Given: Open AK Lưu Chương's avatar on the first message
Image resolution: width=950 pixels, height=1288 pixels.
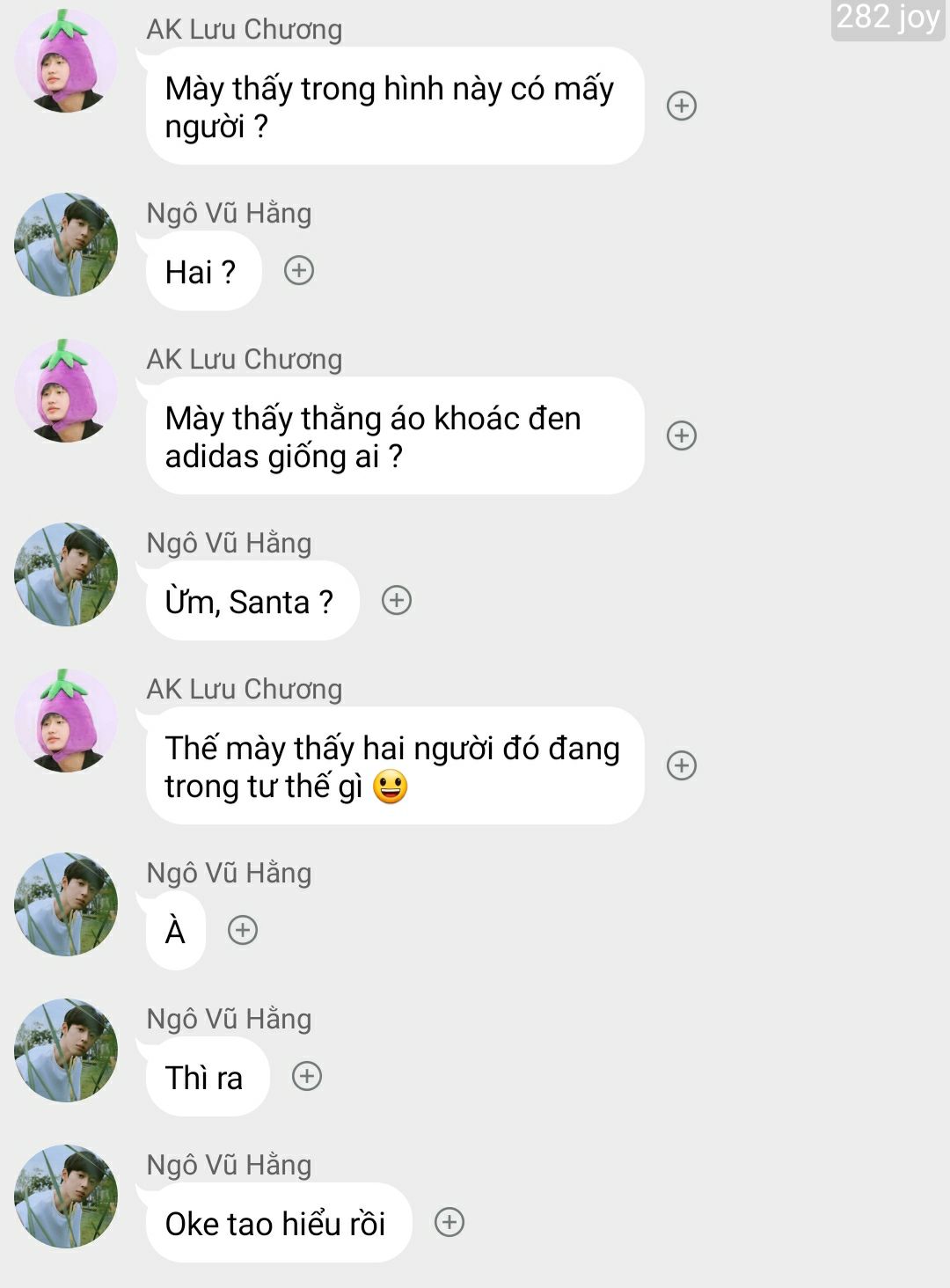Looking at the screenshot, I should 66,62.
